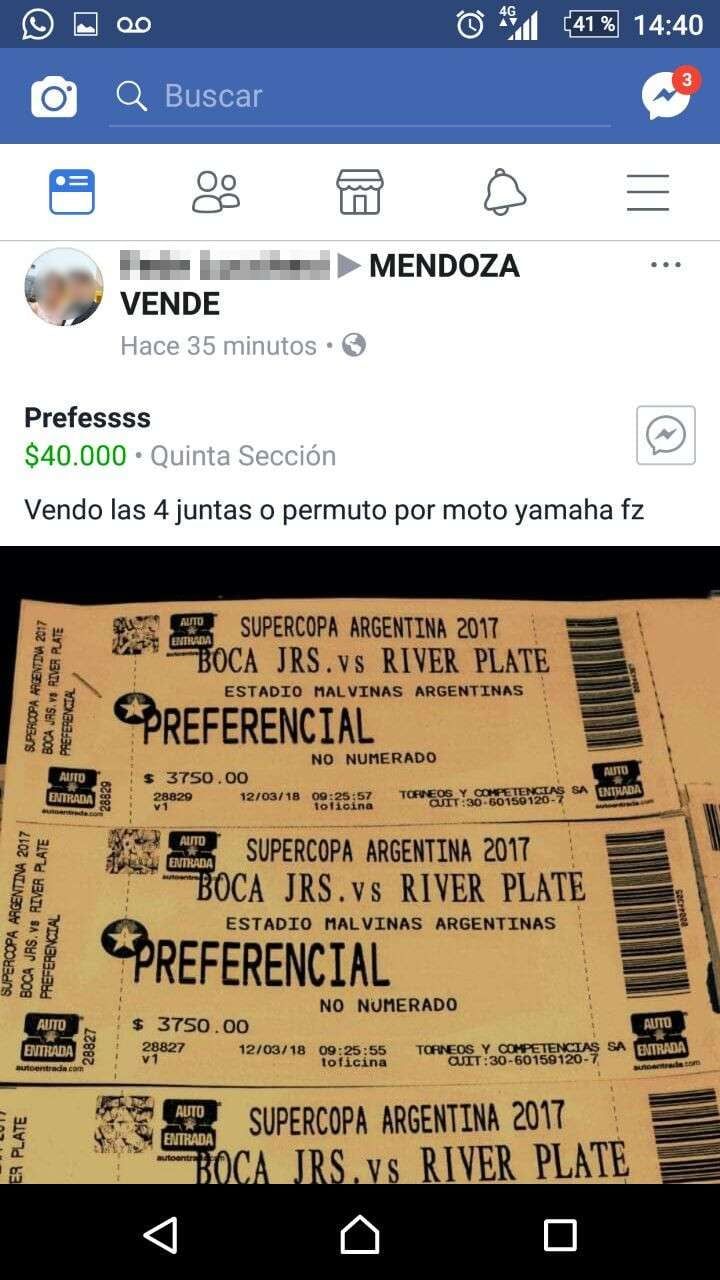Message the seller about Prefessss
The image size is (720, 1280).
[x=665, y=435]
